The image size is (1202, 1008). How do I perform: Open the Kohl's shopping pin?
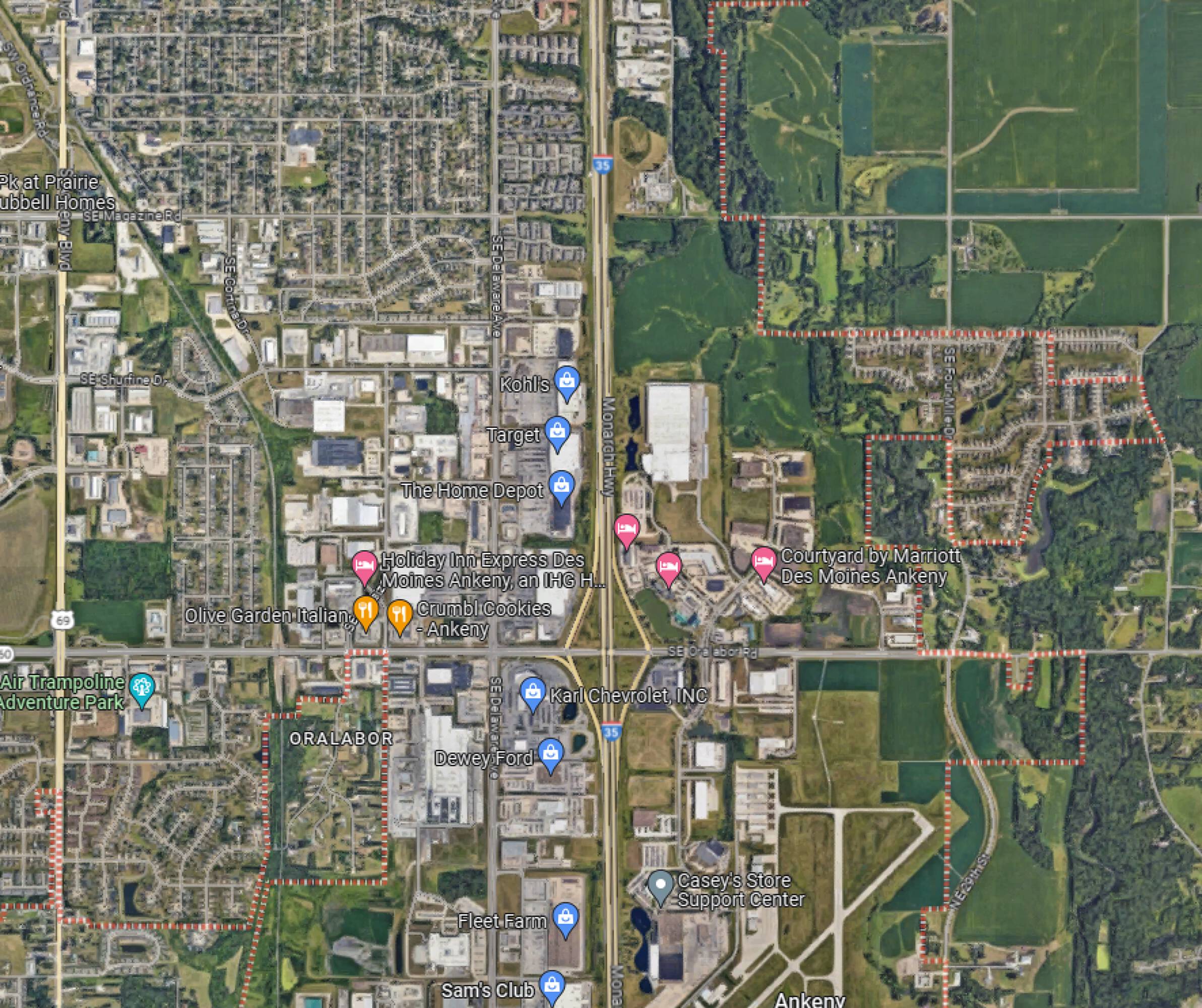567,383
